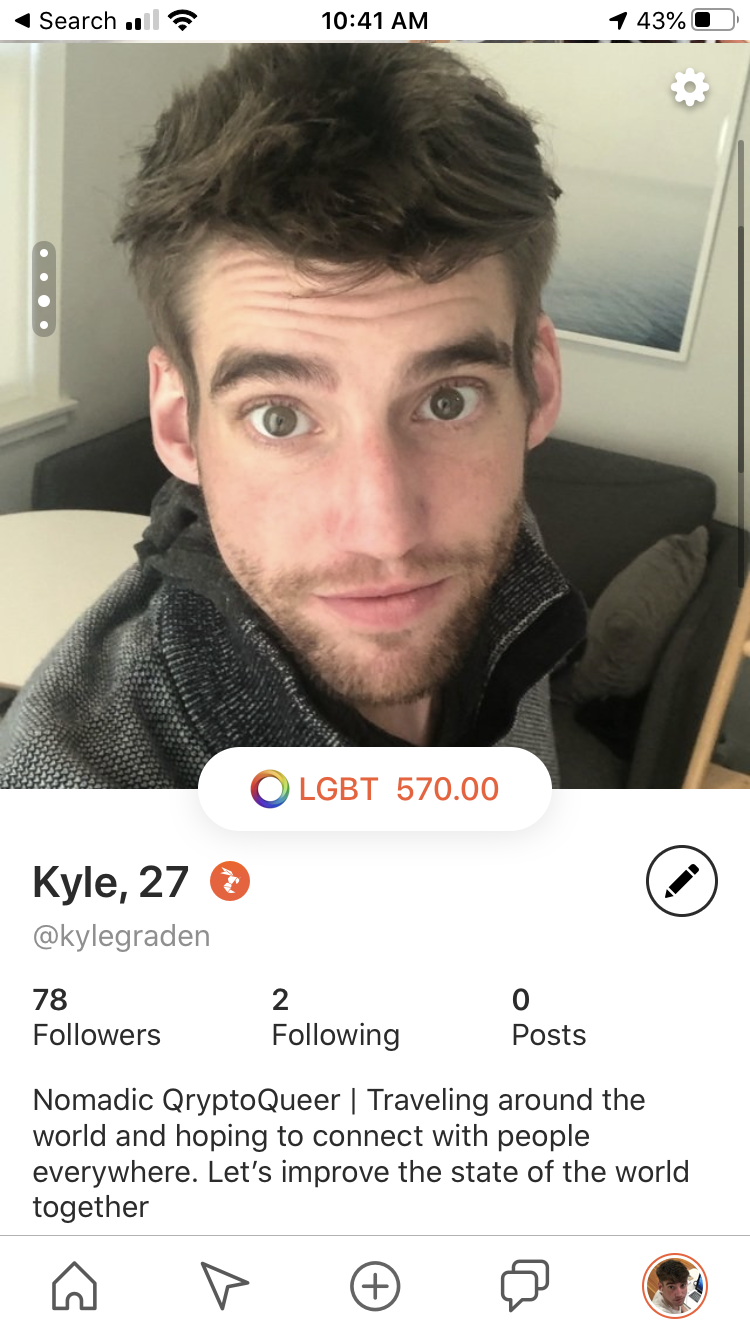
Task: Go to the Home tab
Action: (75, 1284)
